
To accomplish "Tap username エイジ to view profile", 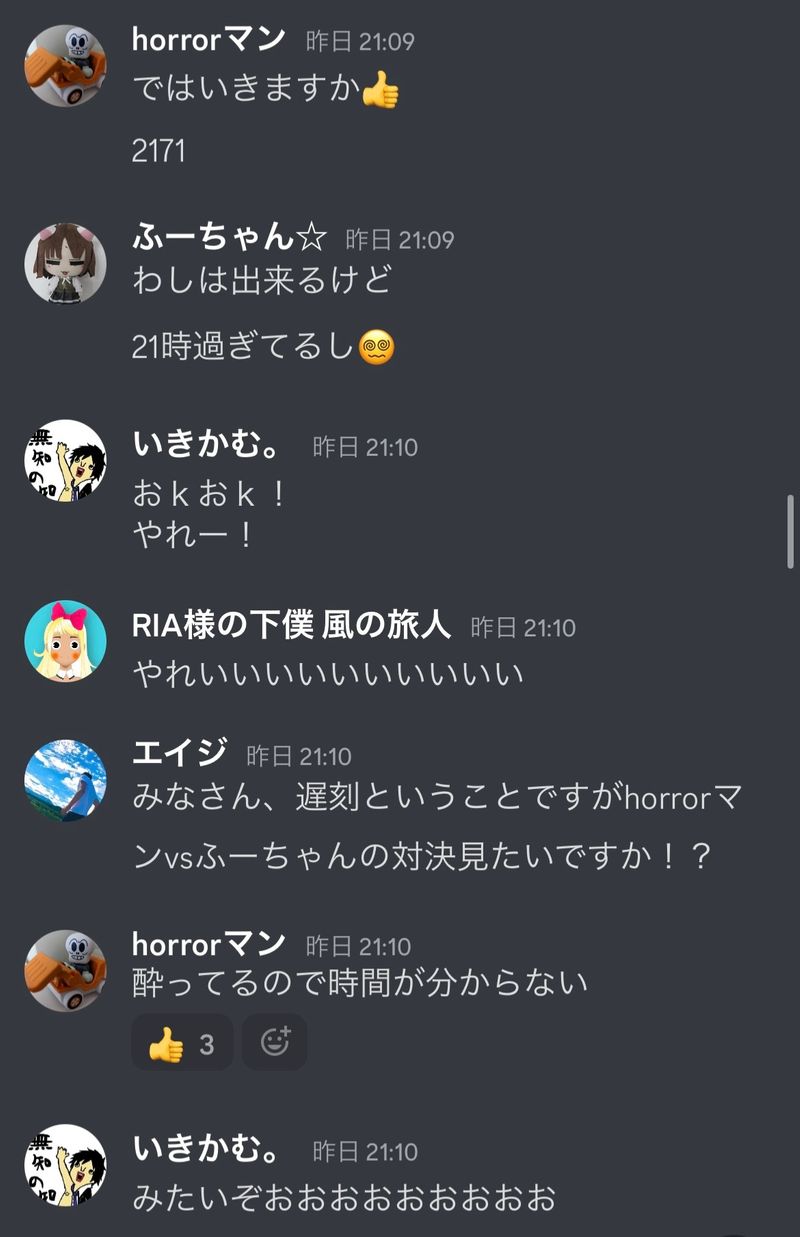I will point(179,753).
